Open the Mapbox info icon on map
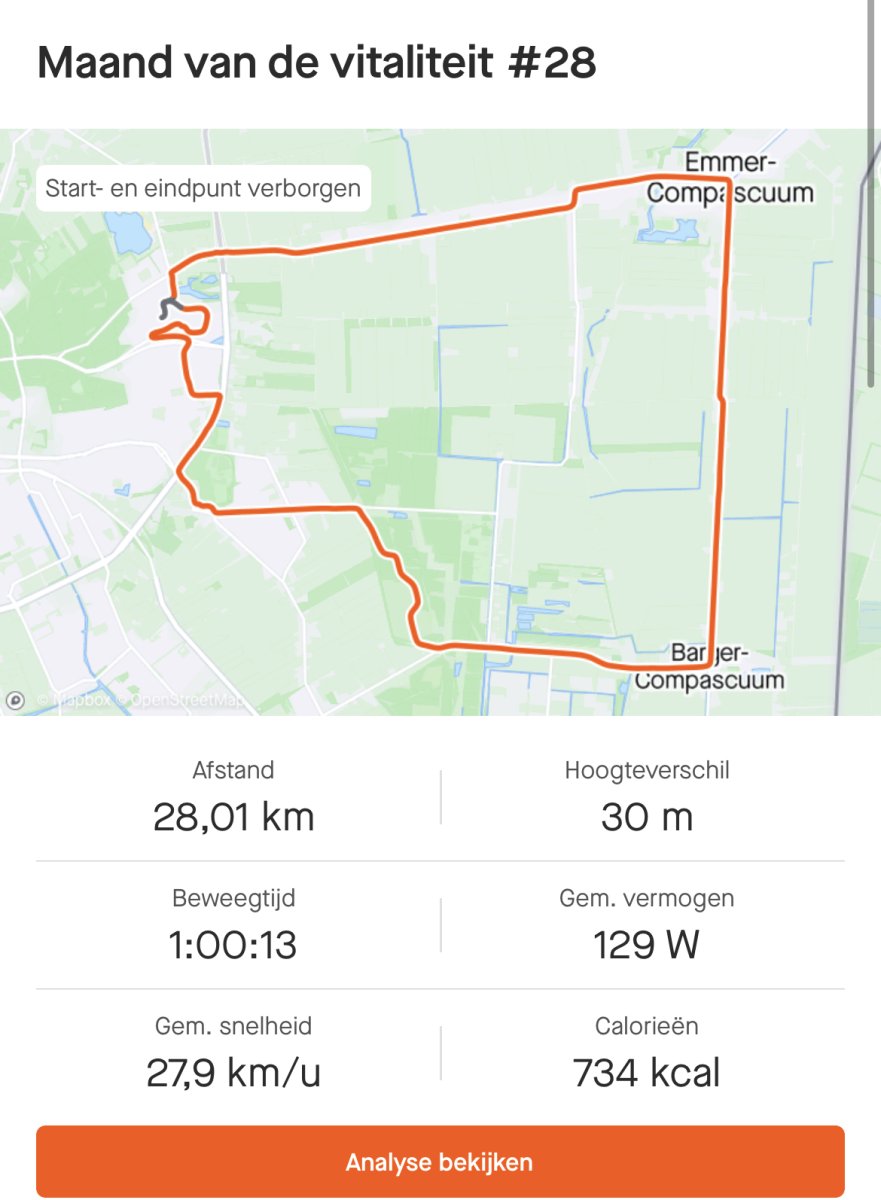 click(x=16, y=701)
